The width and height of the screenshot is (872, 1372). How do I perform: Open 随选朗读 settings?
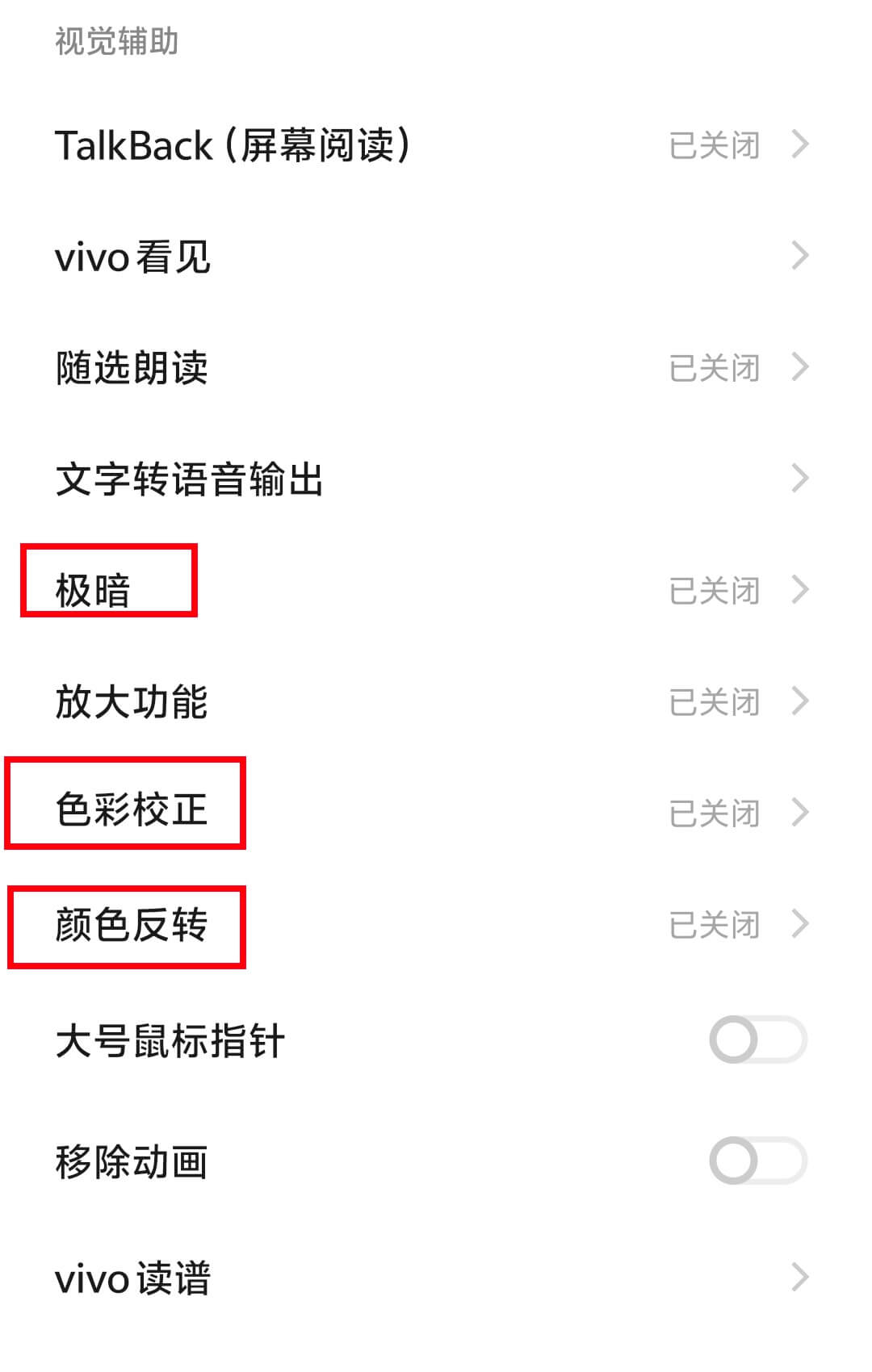click(x=132, y=368)
